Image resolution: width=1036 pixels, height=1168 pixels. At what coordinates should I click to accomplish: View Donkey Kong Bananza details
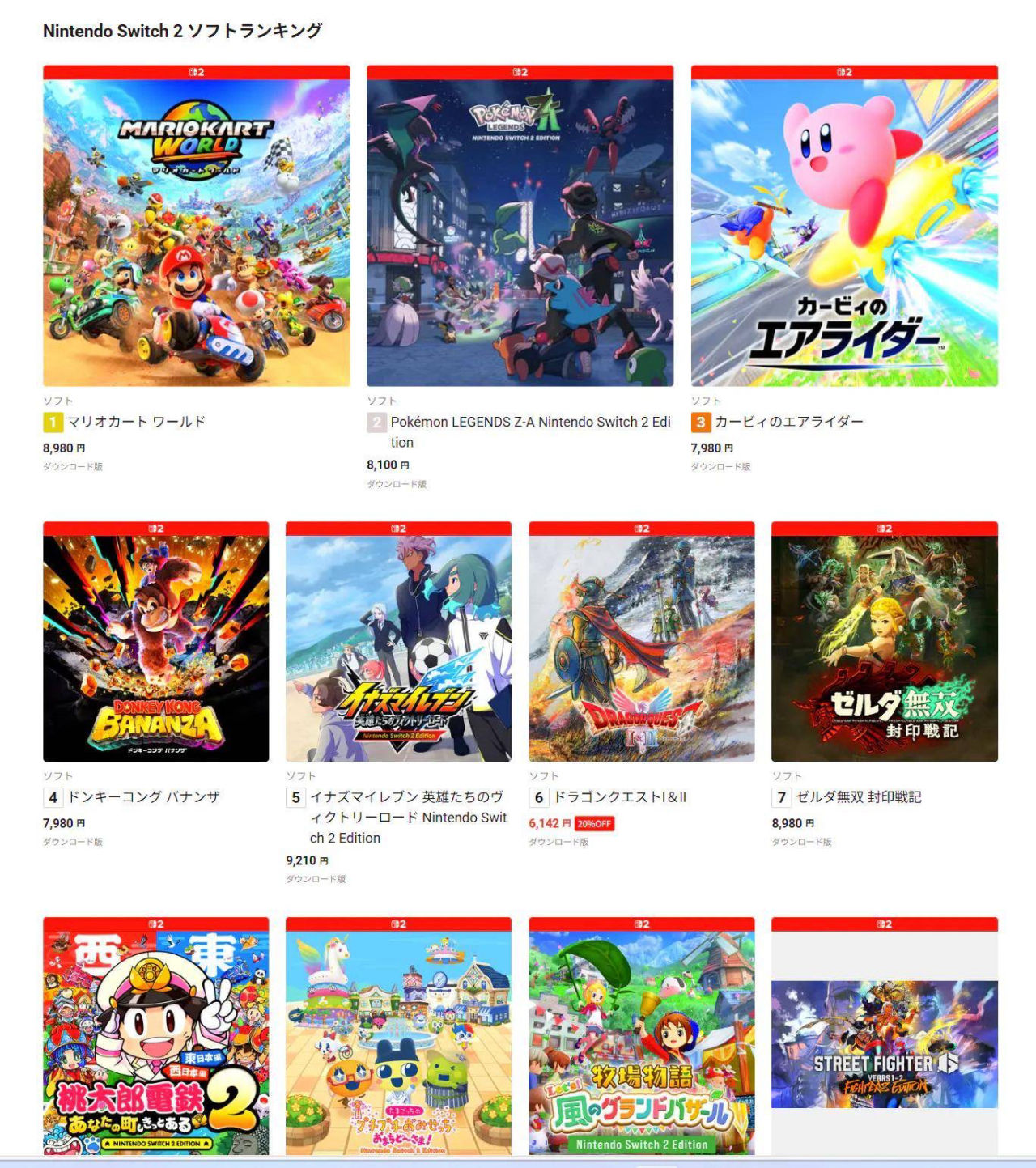click(155, 648)
